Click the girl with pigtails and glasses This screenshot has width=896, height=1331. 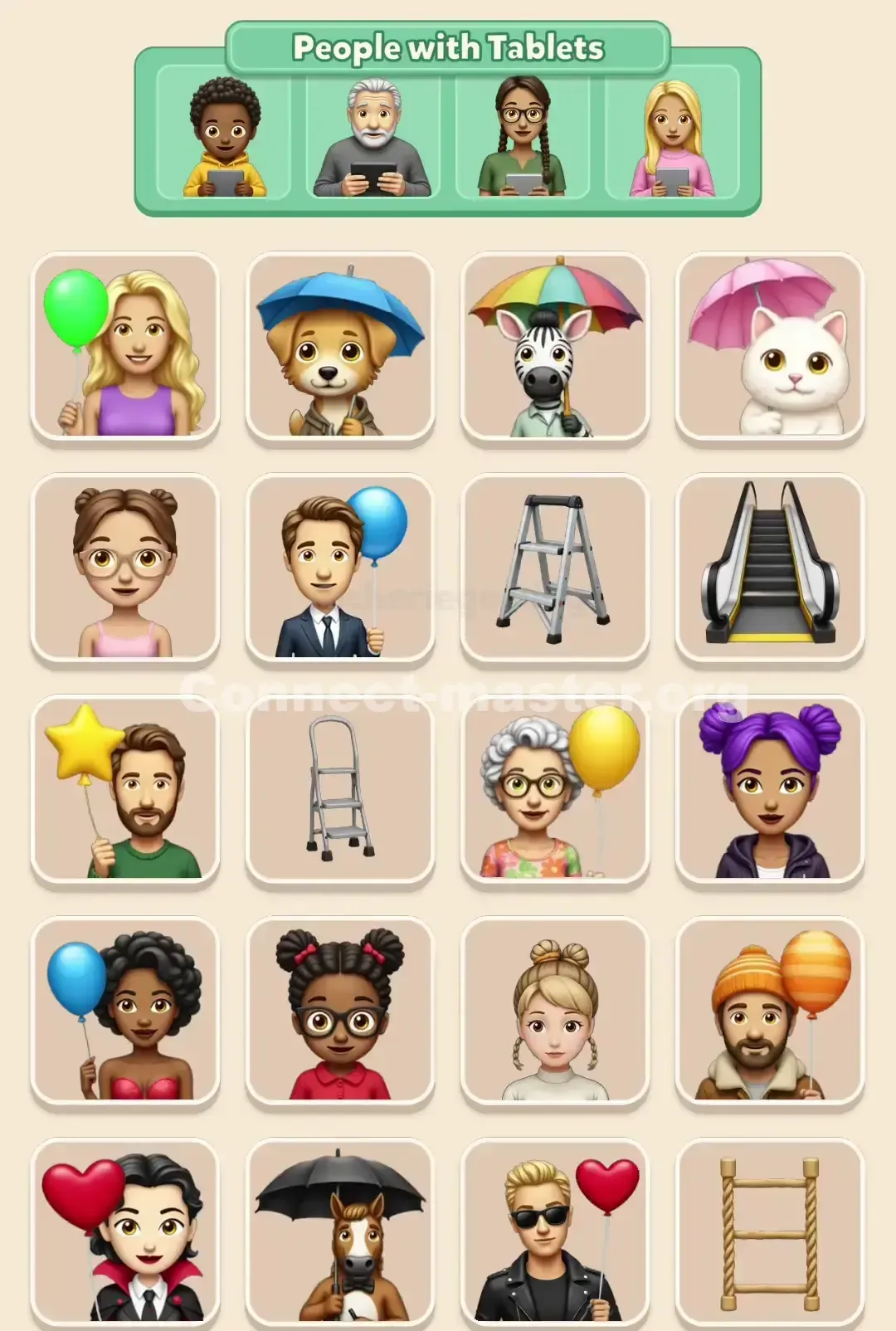[340, 1012]
